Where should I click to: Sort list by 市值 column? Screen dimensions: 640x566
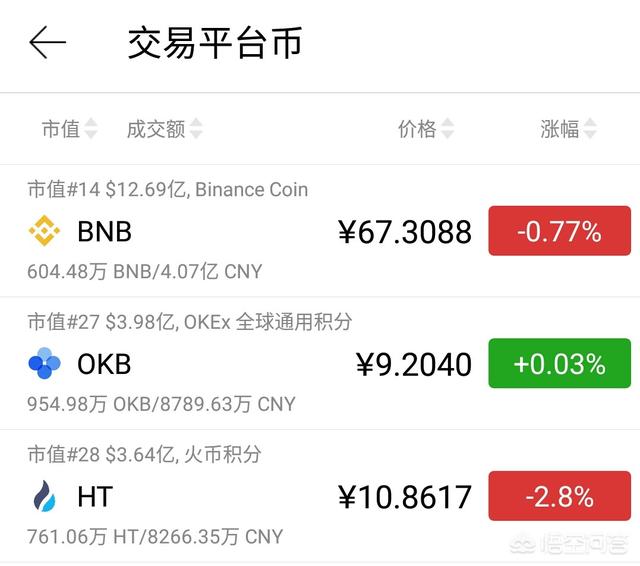[69, 129]
